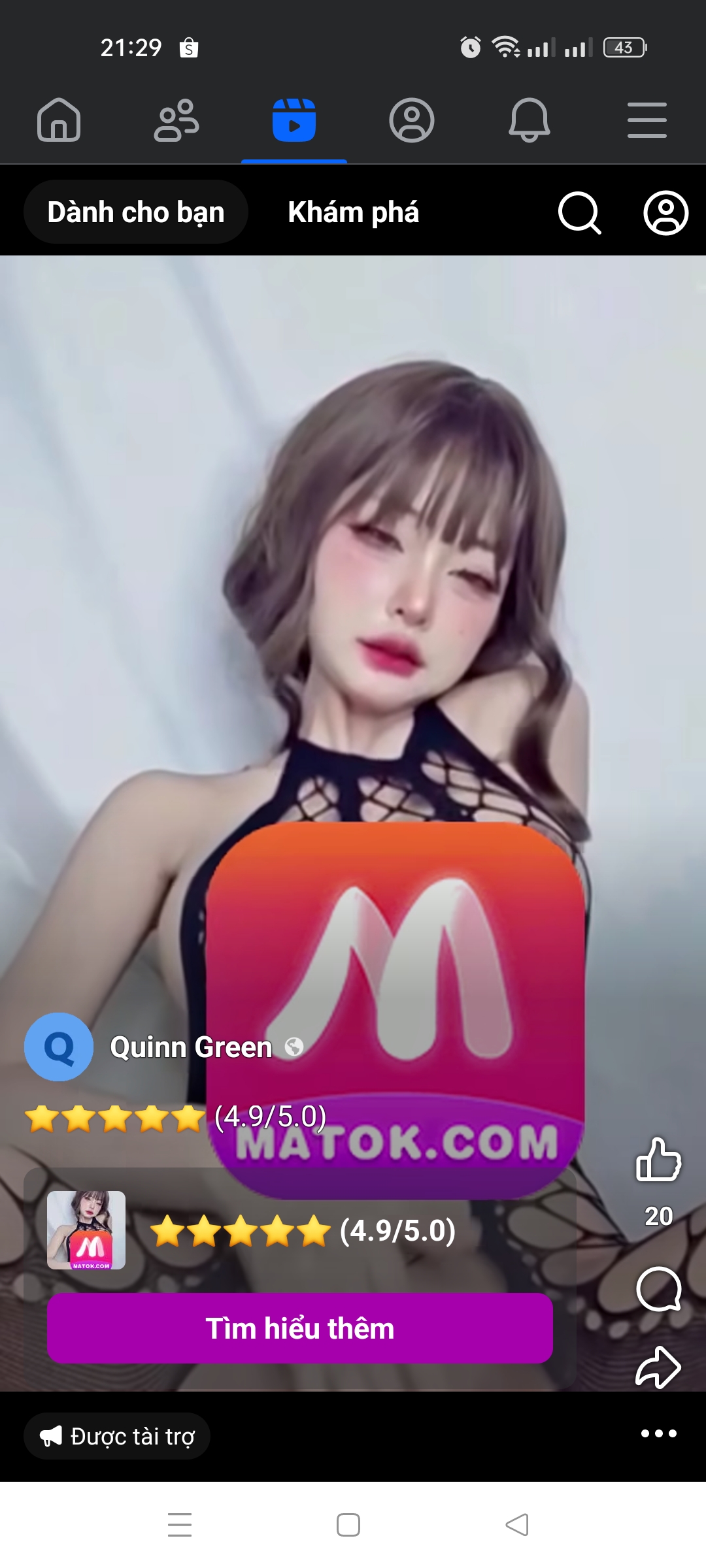The width and height of the screenshot is (706, 1568).
Task: Open the three-dot options menu
Action: (658, 1433)
